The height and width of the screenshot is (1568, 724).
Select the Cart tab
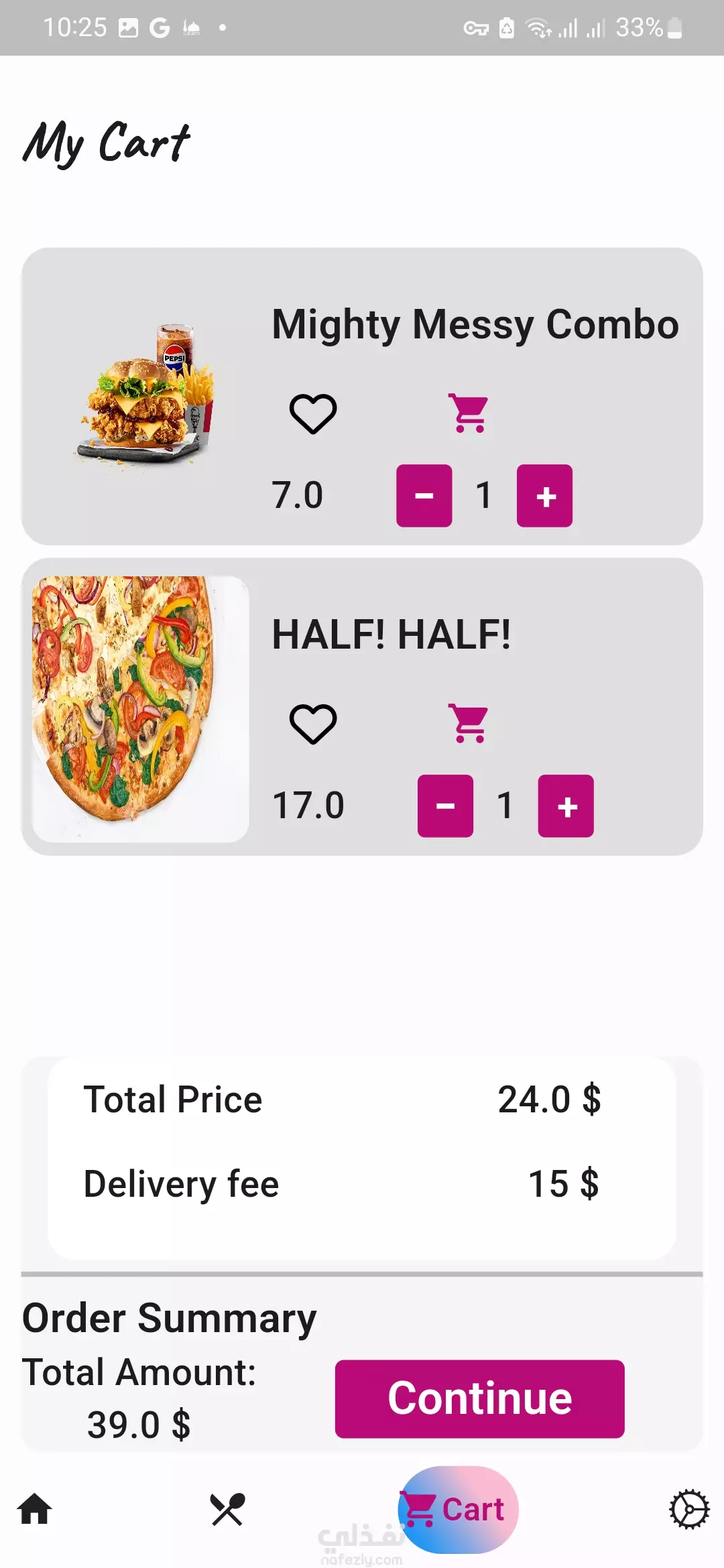click(458, 1510)
